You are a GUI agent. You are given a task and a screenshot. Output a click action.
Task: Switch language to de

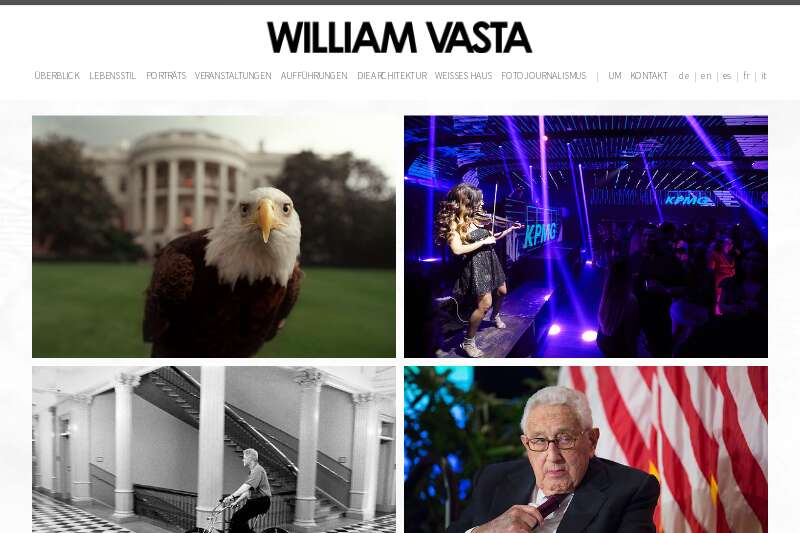pos(684,76)
